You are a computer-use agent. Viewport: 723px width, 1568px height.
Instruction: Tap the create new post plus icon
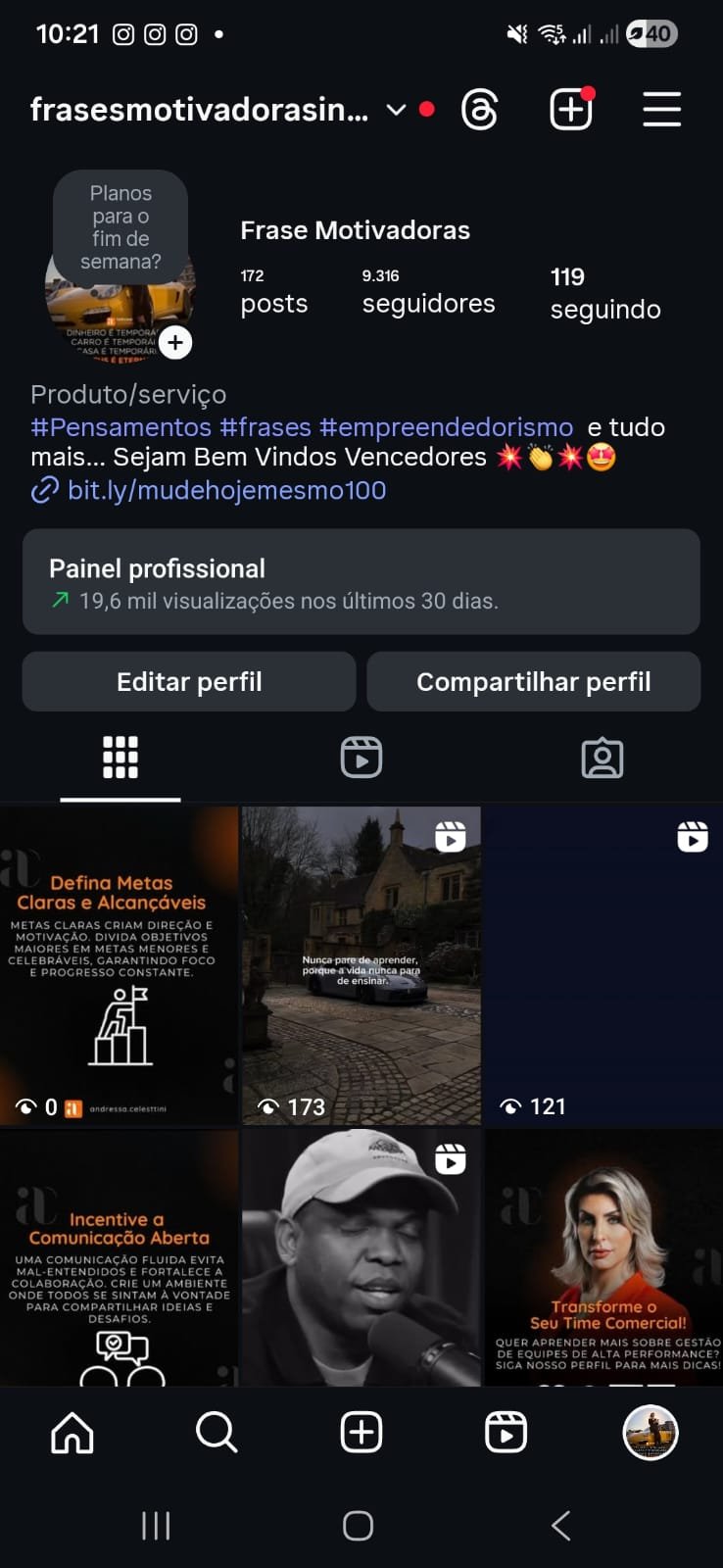570,110
